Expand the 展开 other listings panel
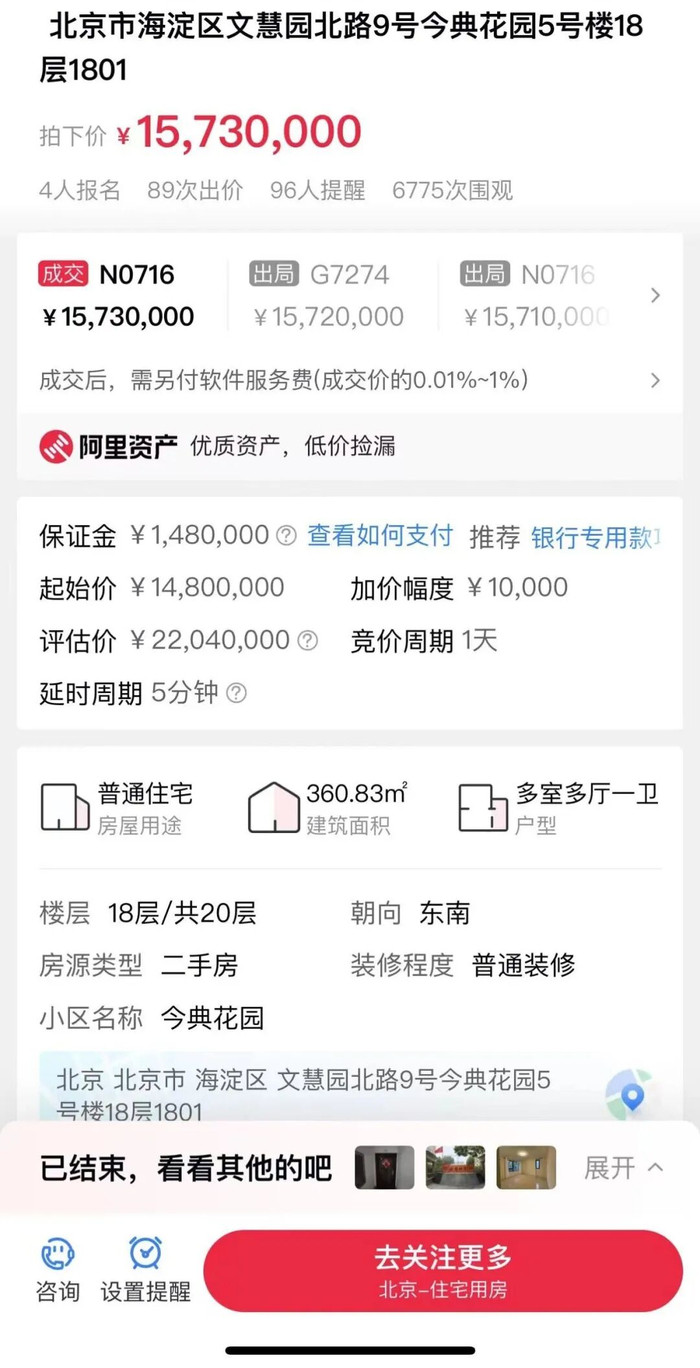Image resolution: width=700 pixels, height=1368 pixels. tap(624, 1167)
